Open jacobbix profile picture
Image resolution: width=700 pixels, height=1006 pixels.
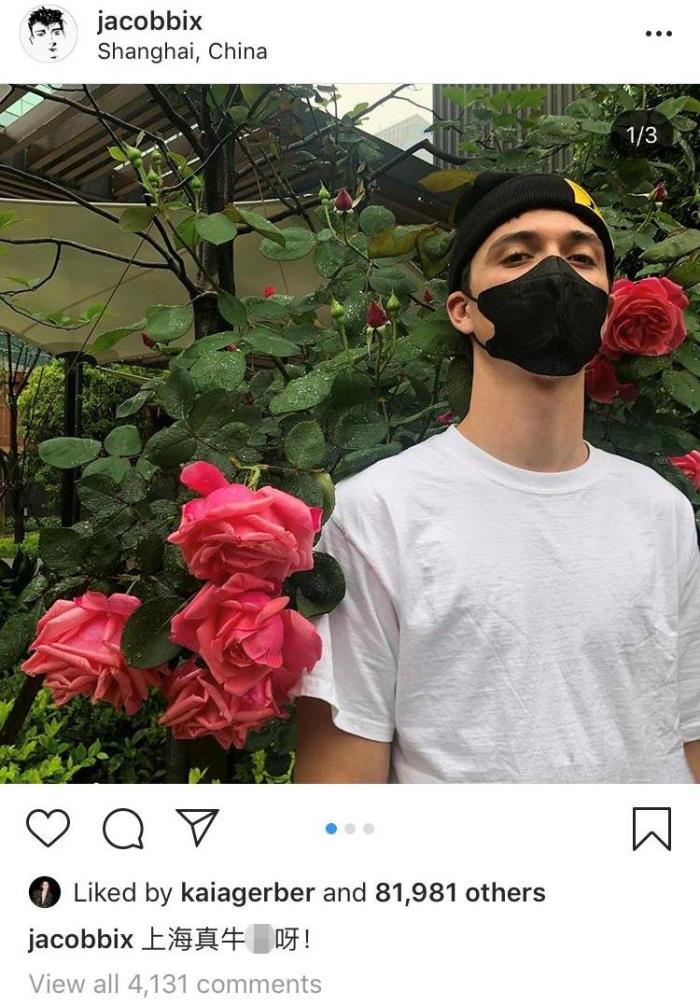click(x=48, y=34)
